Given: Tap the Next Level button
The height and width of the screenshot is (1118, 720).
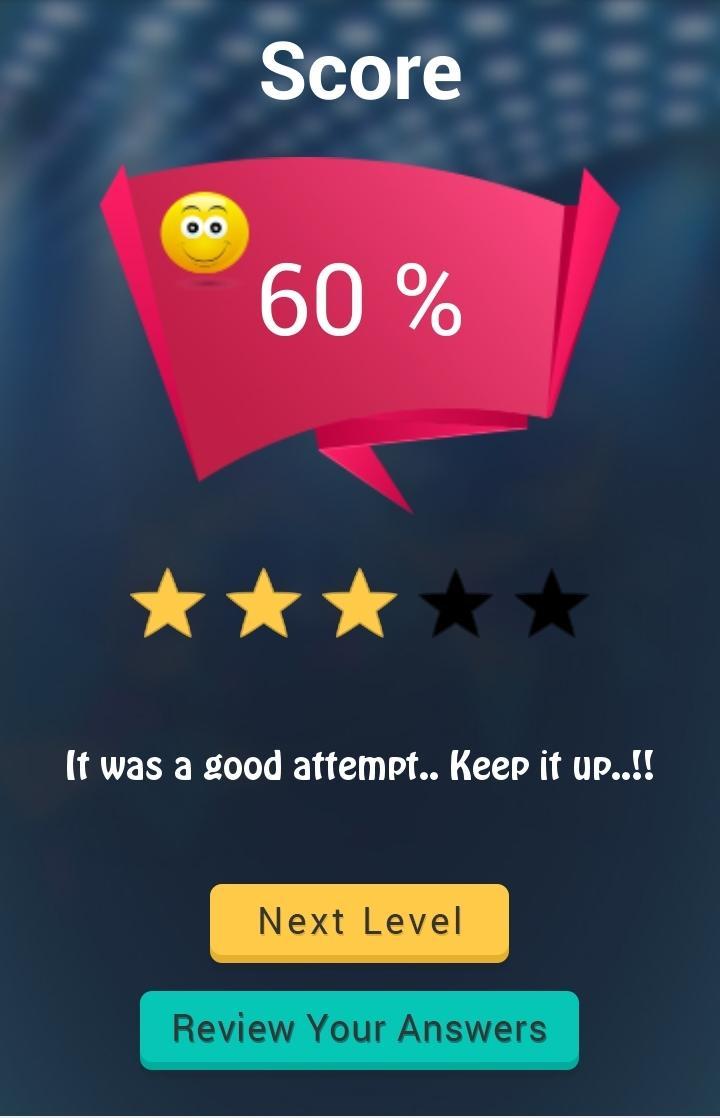Looking at the screenshot, I should pyautogui.click(x=359, y=921).
